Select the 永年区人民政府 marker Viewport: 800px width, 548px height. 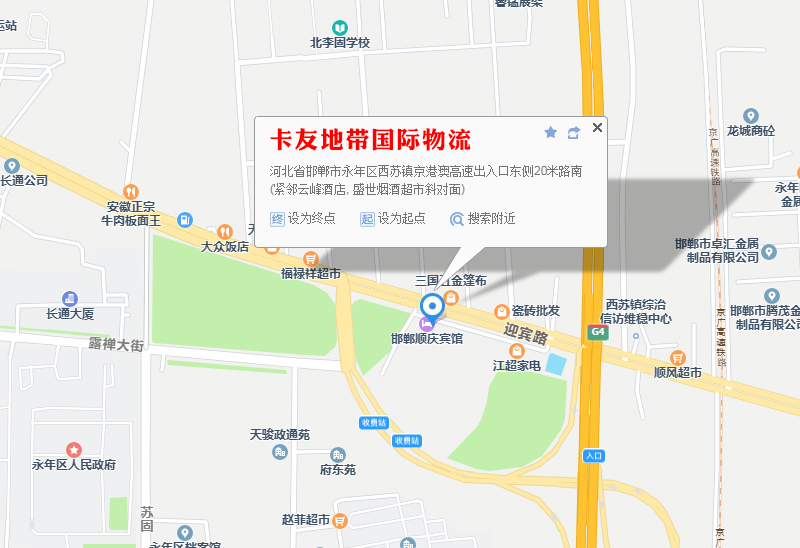tap(73, 450)
